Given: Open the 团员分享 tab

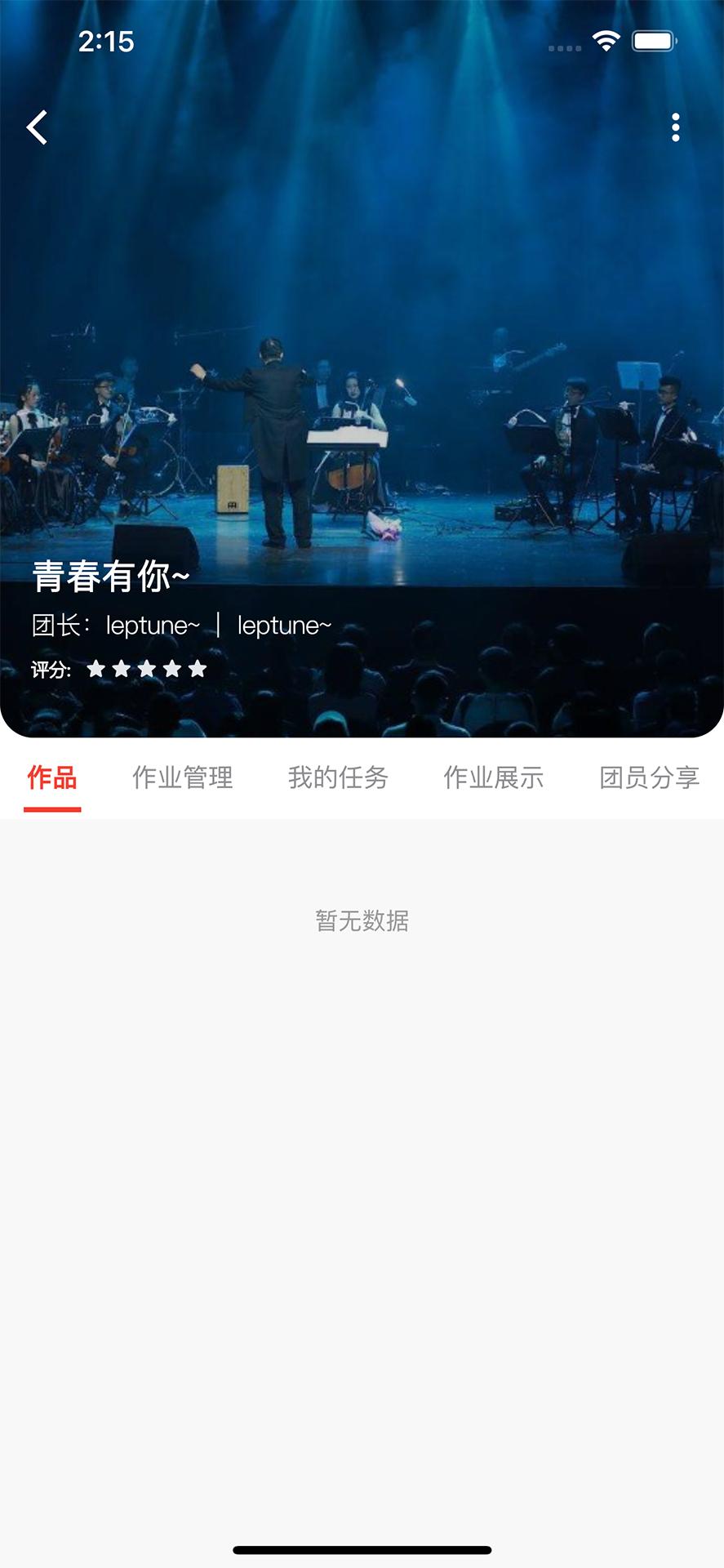Looking at the screenshot, I should point(649,778).
